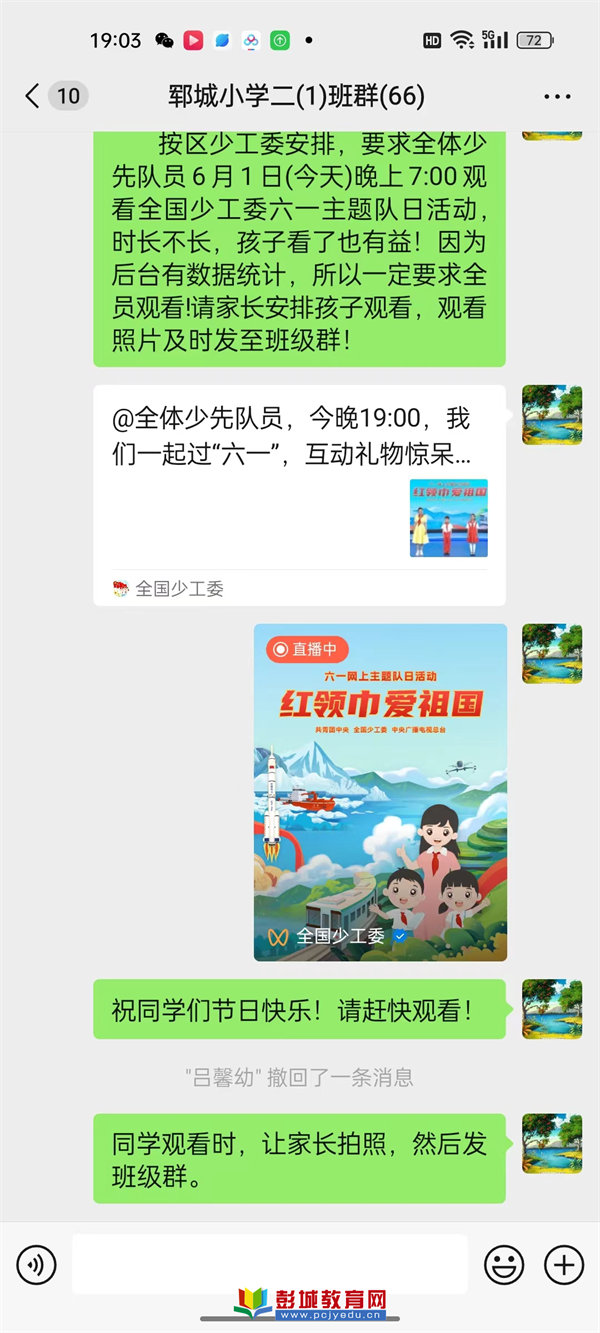This screenshot has width=600, height=1333.
Task: Go back to the chat list
Action: pos(33,96)
